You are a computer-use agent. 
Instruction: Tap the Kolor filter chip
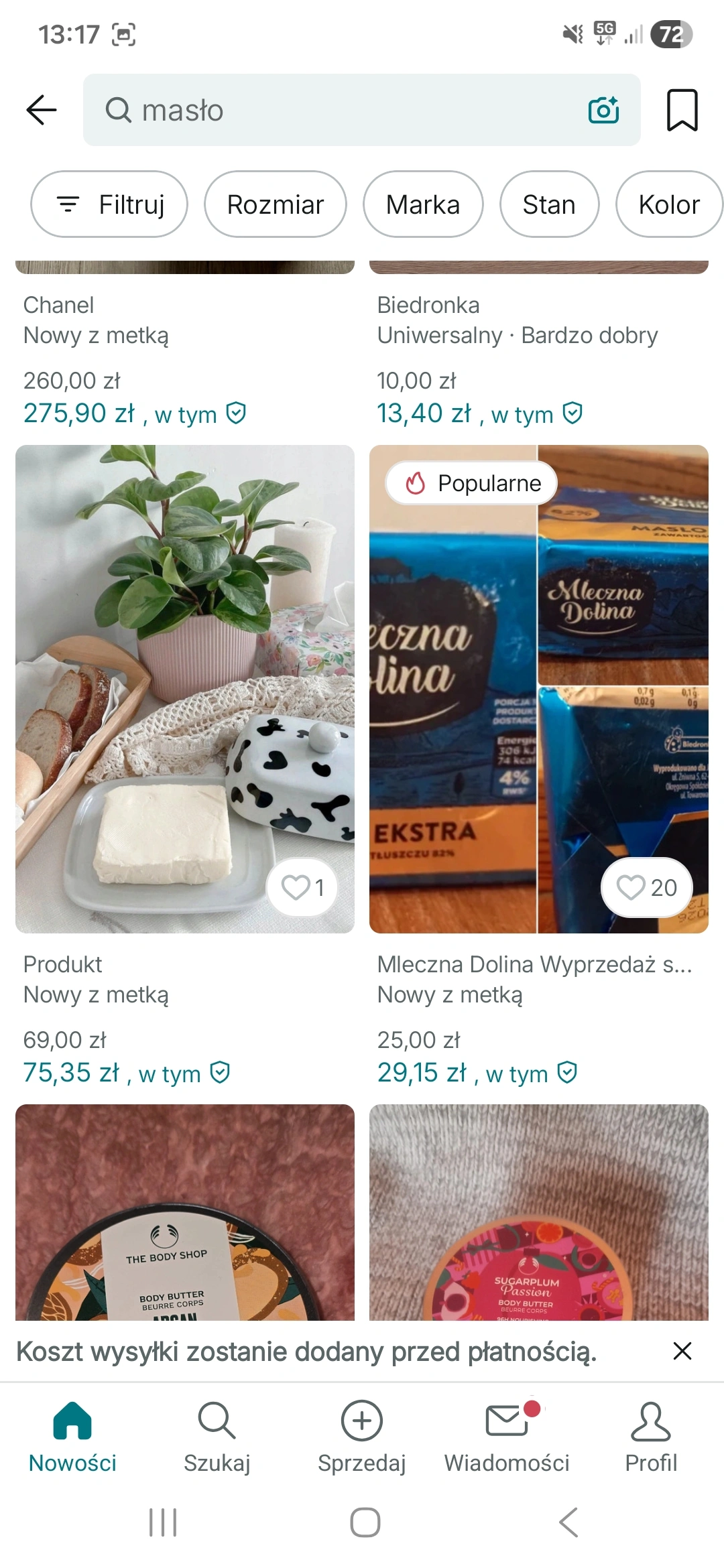coord(668,204)
